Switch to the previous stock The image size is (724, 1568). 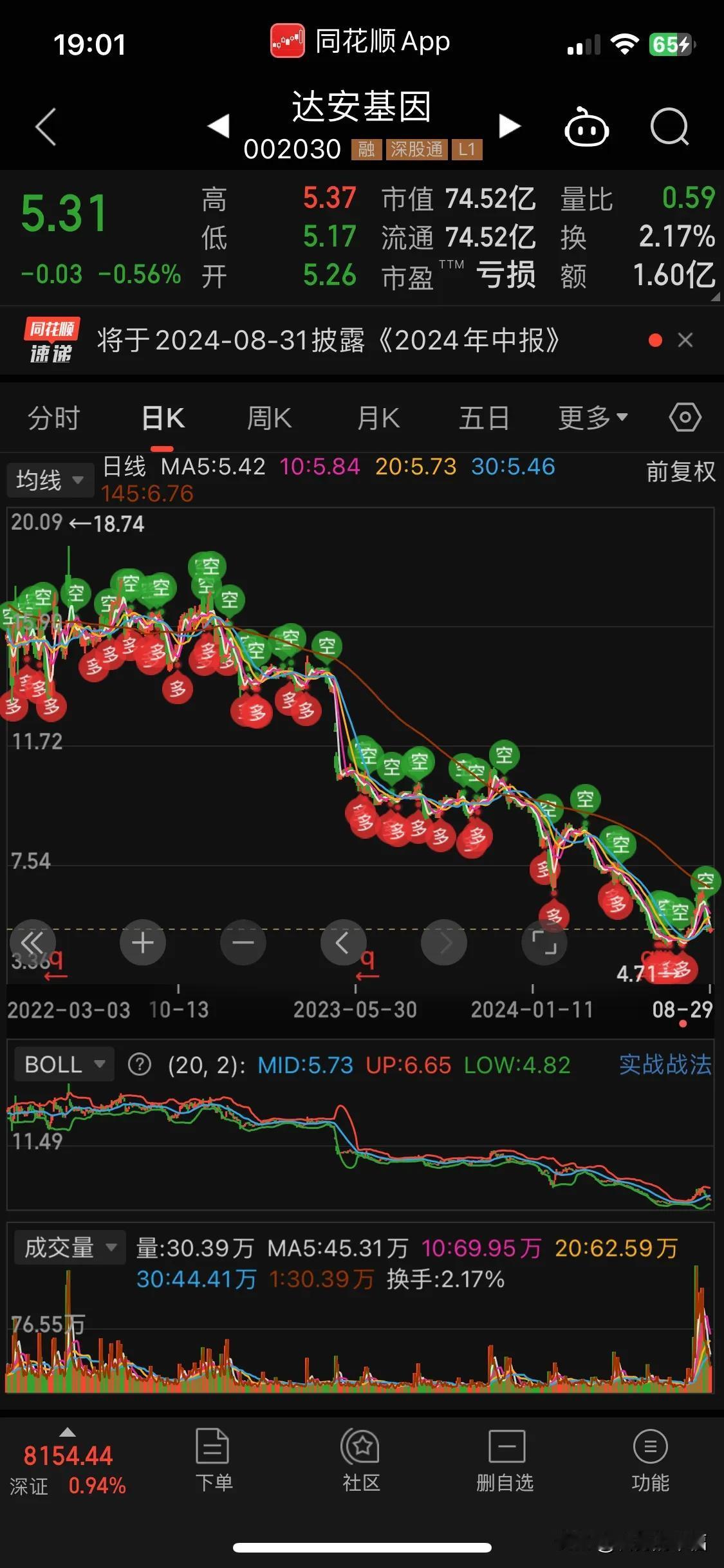click(219, 126)
